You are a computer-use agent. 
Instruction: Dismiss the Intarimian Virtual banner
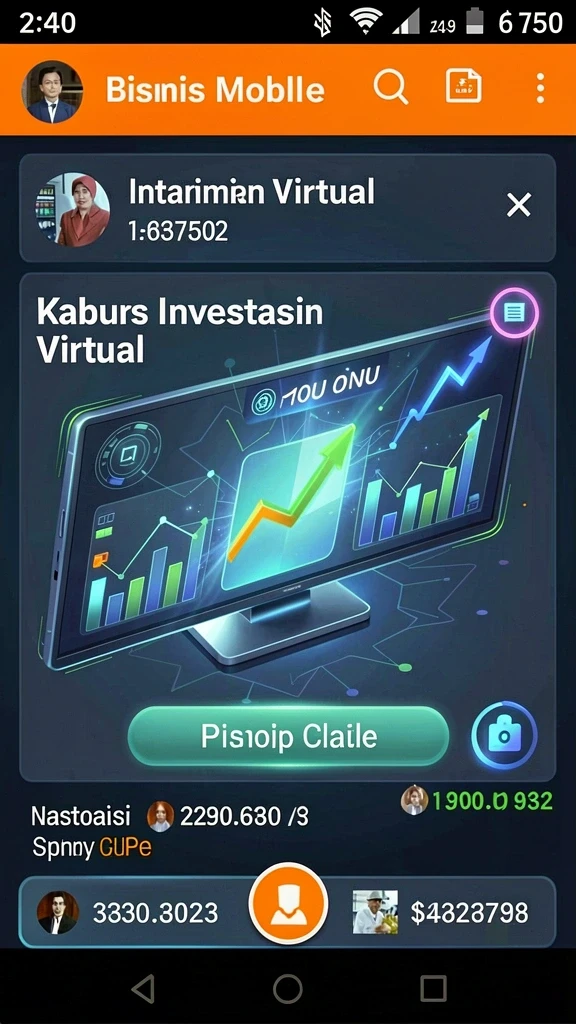pos(519,206)
